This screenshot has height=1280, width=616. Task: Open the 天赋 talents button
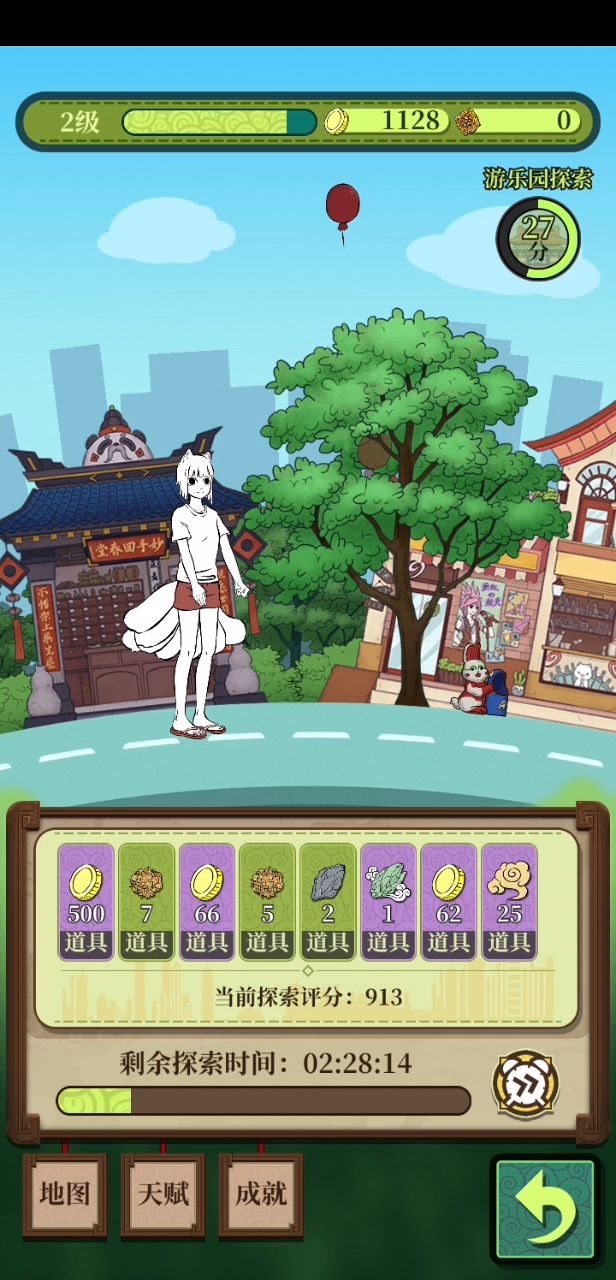click(163, 1193)
